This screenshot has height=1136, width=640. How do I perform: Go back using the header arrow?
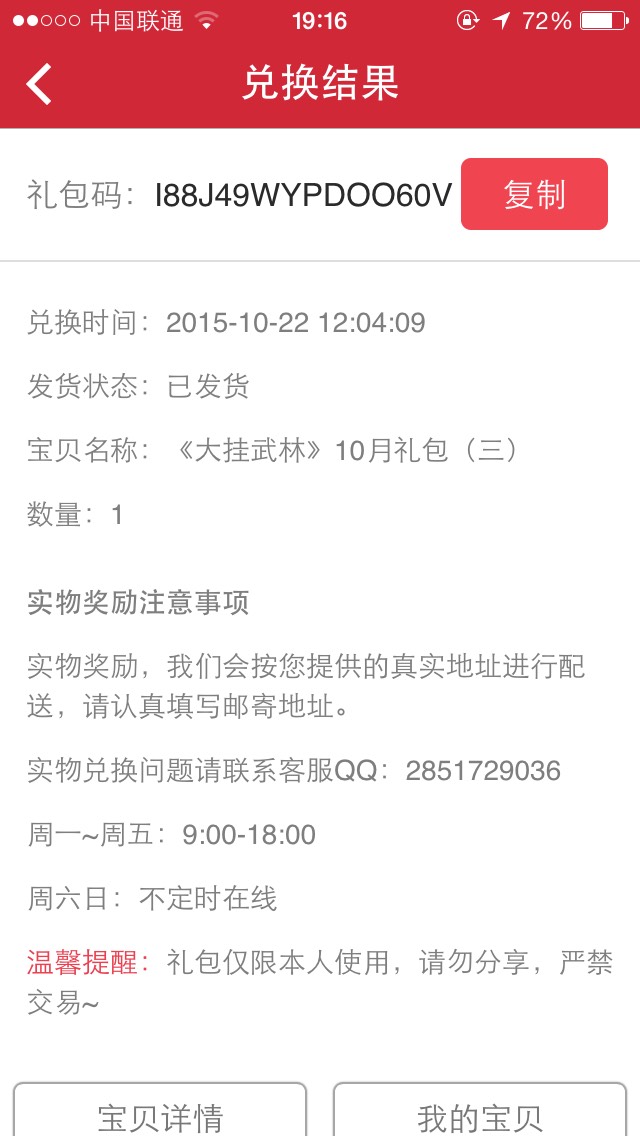(x=39, y=84)
